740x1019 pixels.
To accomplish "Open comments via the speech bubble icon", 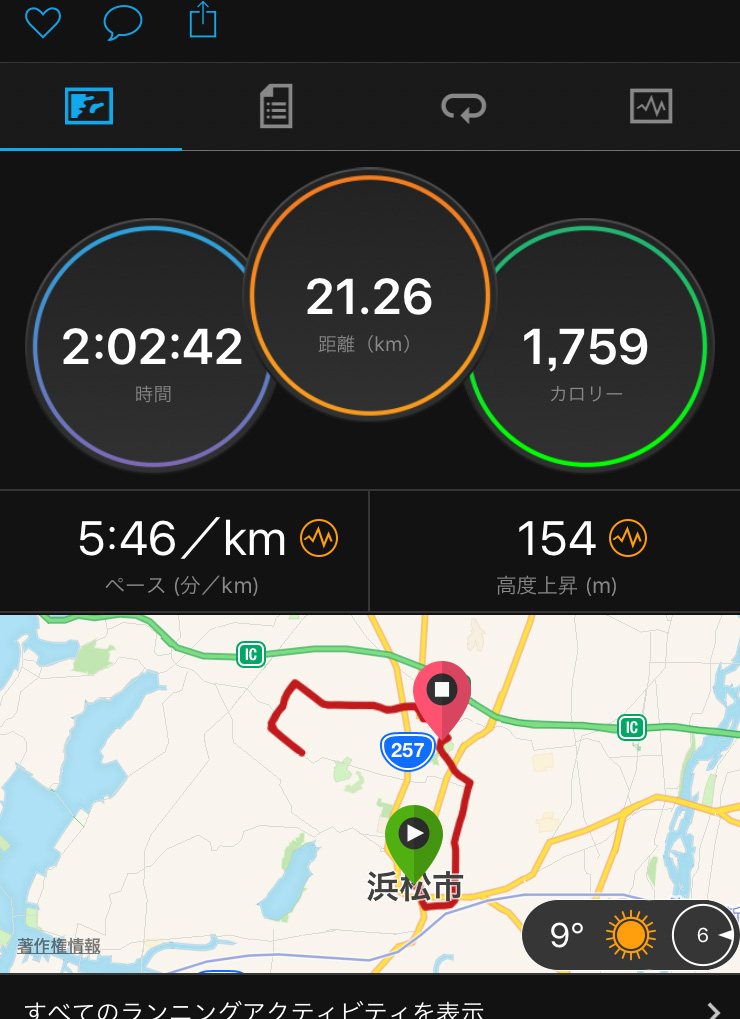I will pyautogui.click(x=123, y=21).
